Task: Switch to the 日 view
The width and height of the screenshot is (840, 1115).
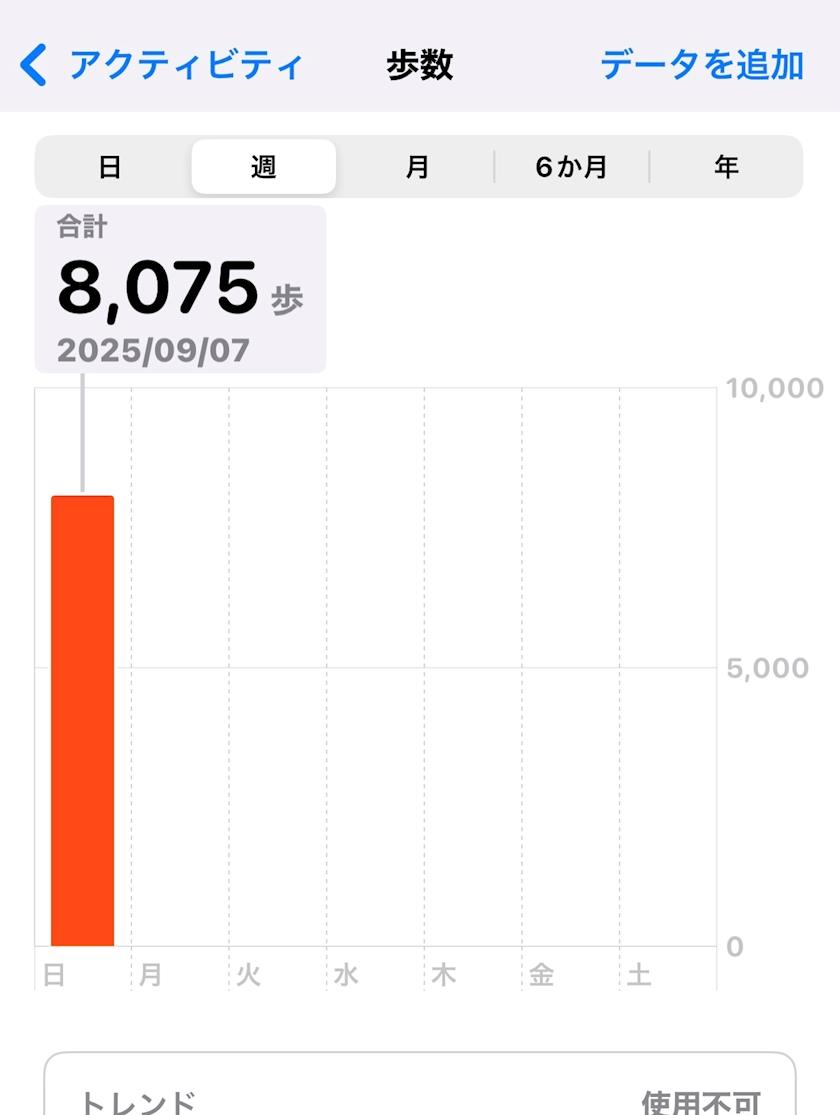Action: 110,167
